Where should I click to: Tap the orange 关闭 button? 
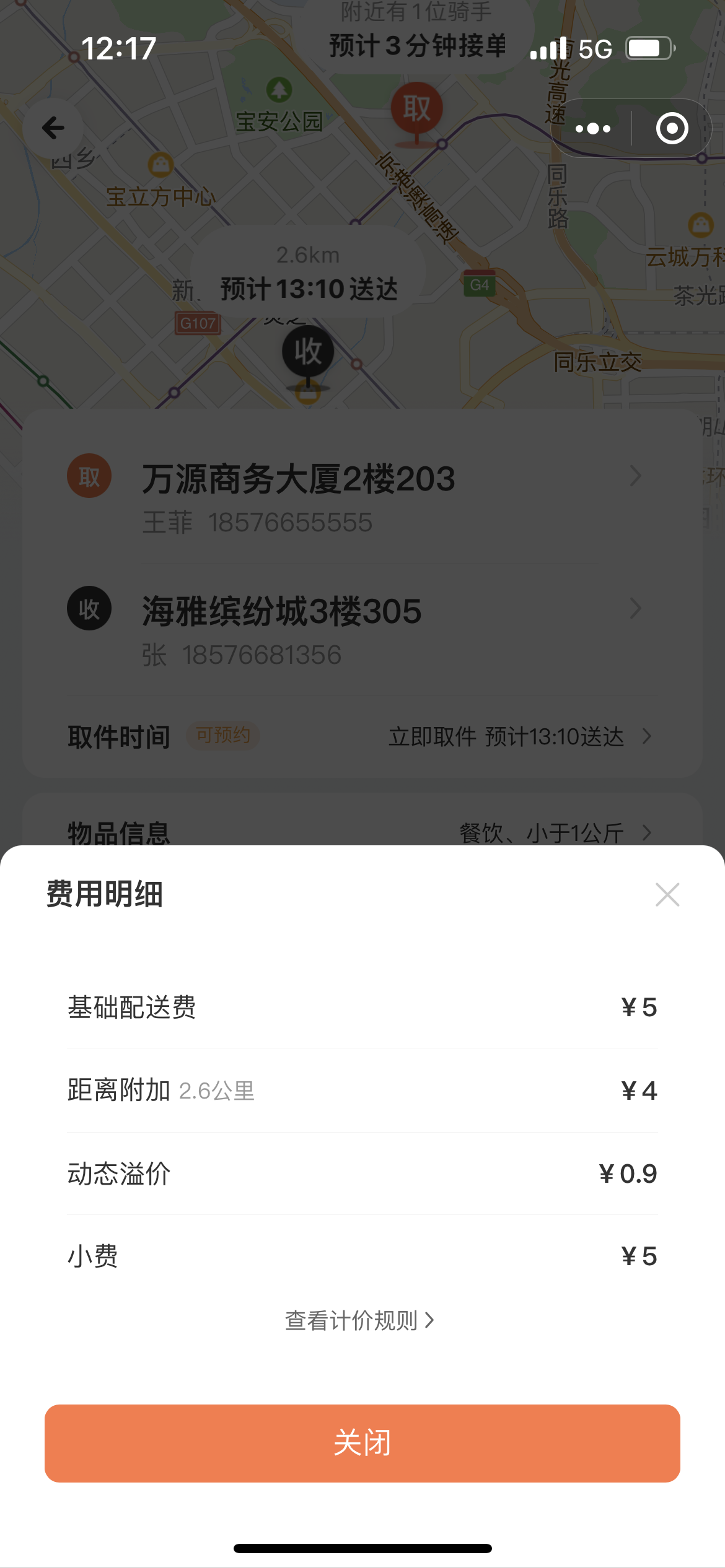pyautogui.click(x=362, y=1443)
